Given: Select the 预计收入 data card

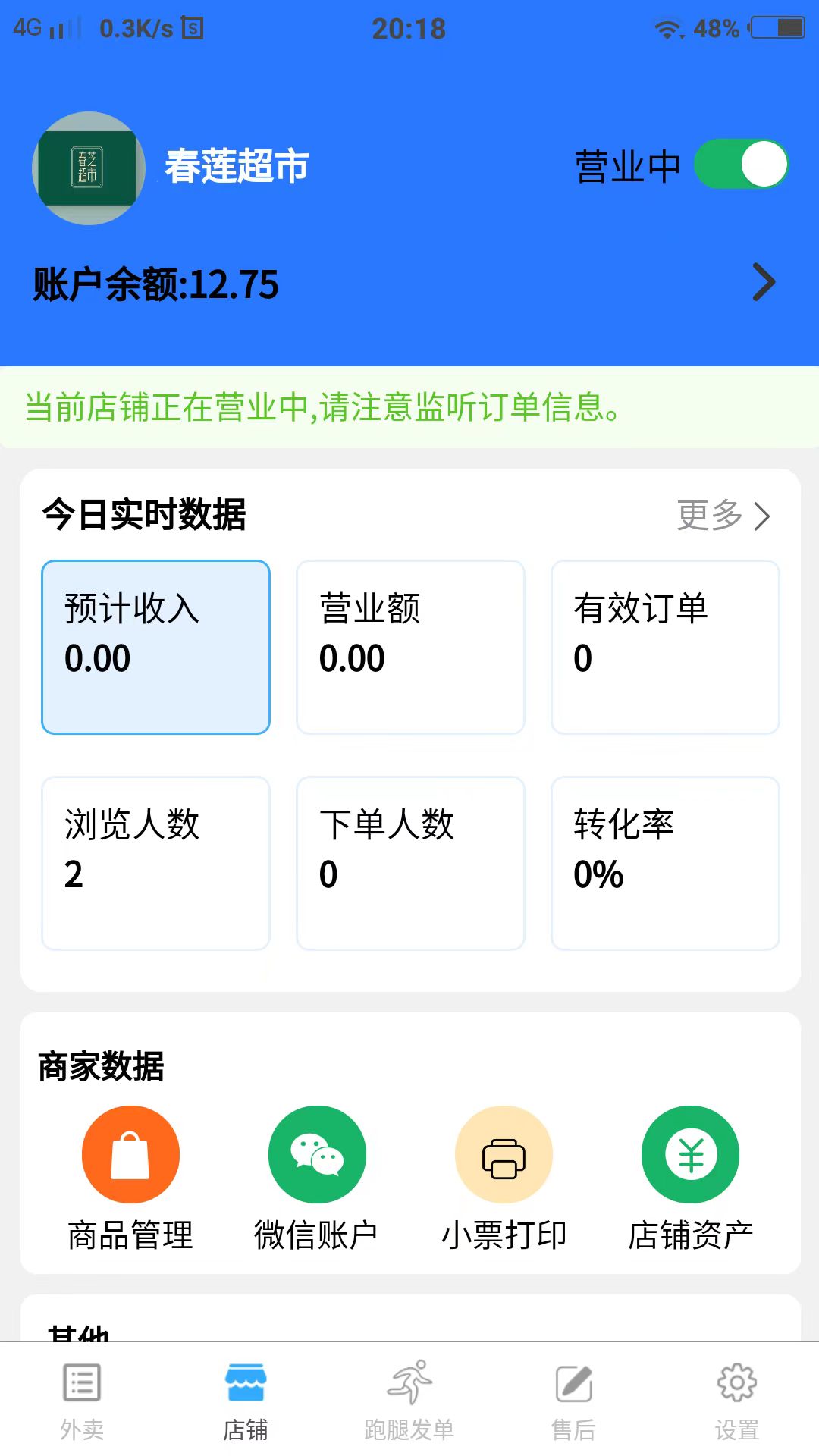Looking at the screenshot, I should (x=155, y=647).
